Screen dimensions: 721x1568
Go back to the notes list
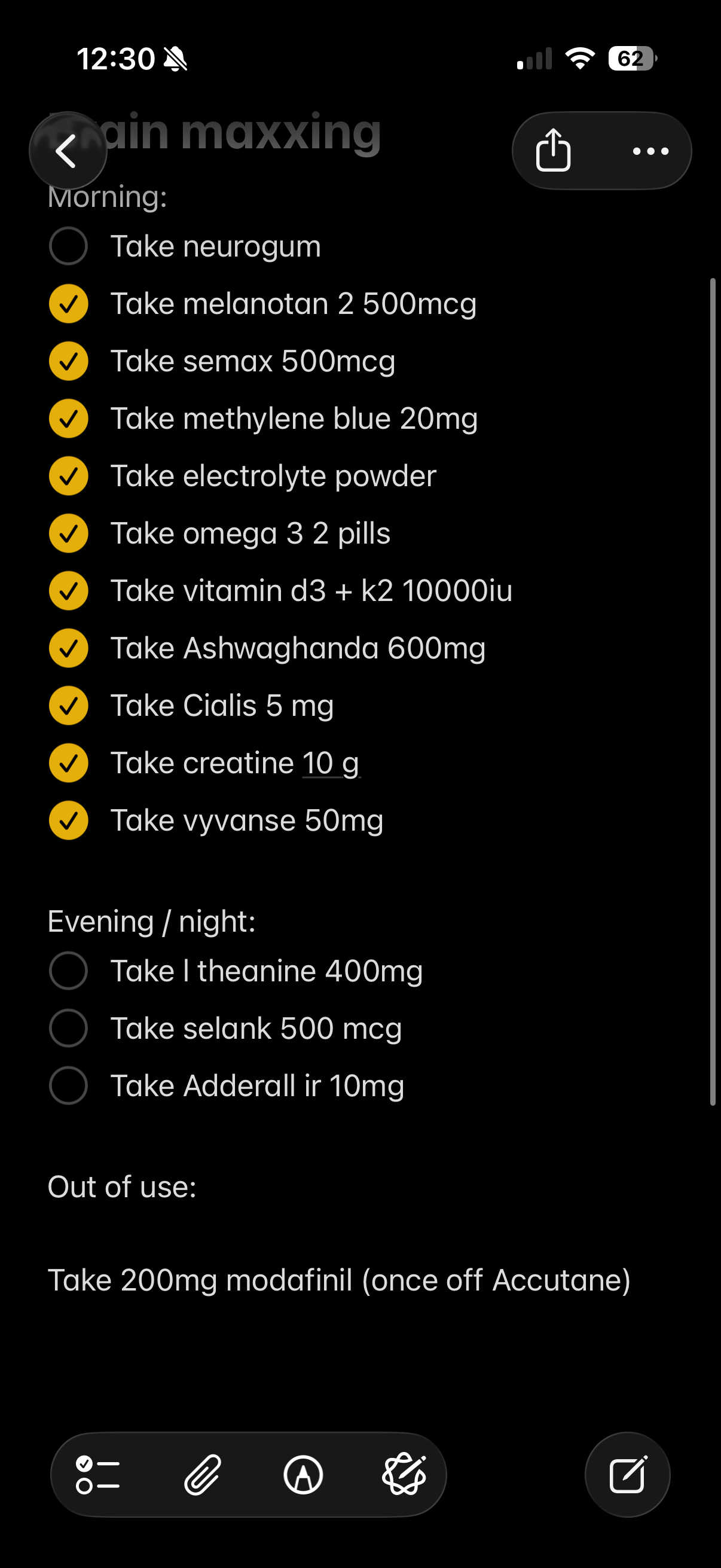(x=68, y=151)
